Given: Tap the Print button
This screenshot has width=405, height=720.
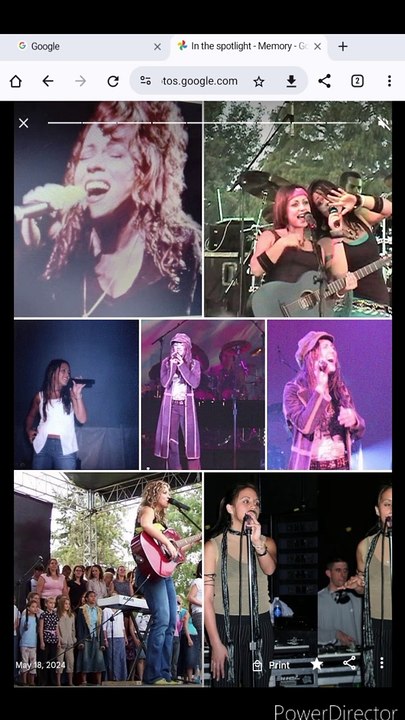Looking at the screenshot, I should [x=271, y=665].
